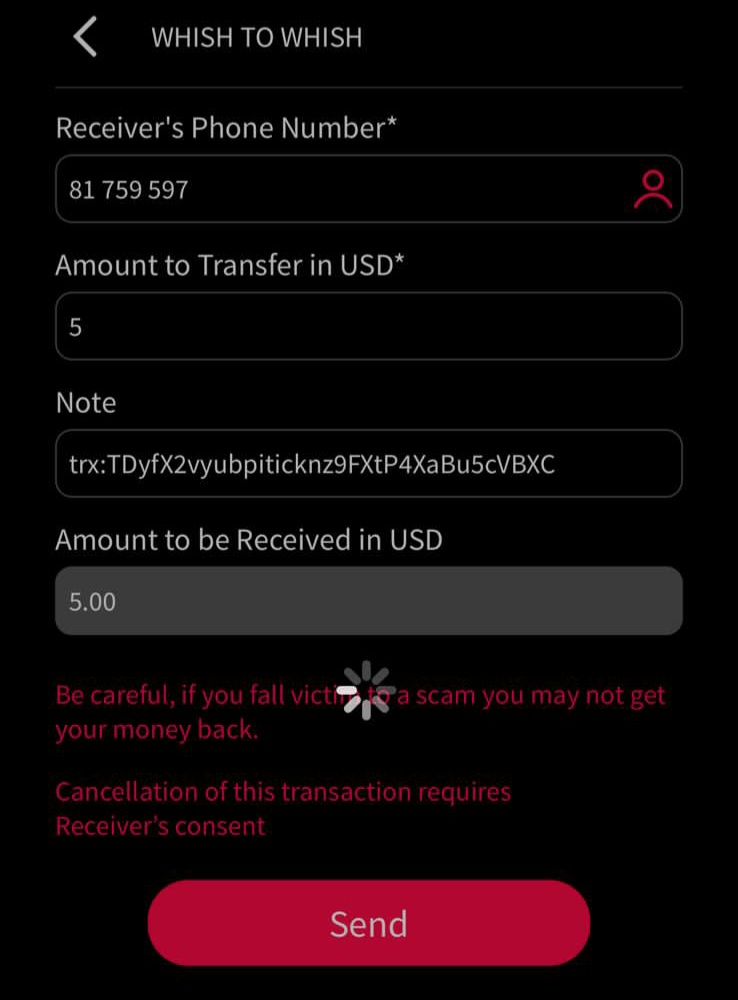This screenshot has height=1000, width=738.
Task: Open contacts picker for receiver
Action: pyautogui.click(x=652, y=189)
